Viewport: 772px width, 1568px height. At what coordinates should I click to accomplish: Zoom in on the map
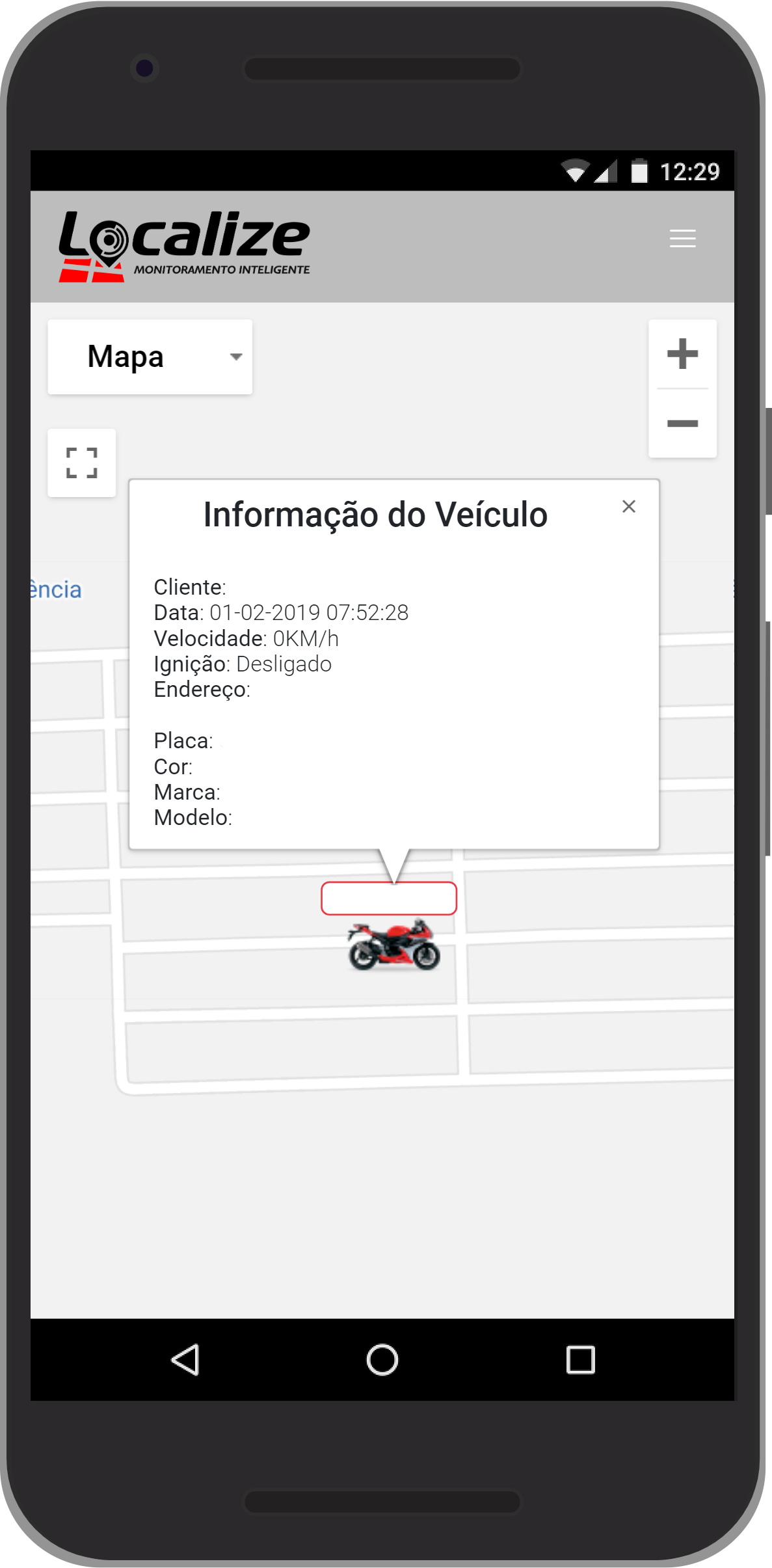(682, 355)
